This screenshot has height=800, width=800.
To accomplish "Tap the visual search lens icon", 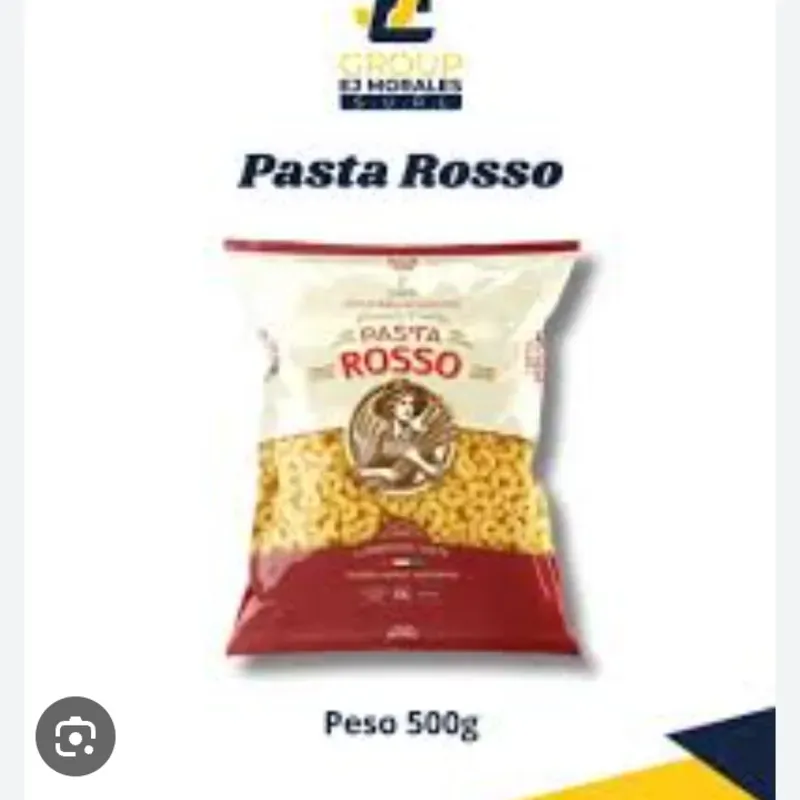I will tap(75, 736).
